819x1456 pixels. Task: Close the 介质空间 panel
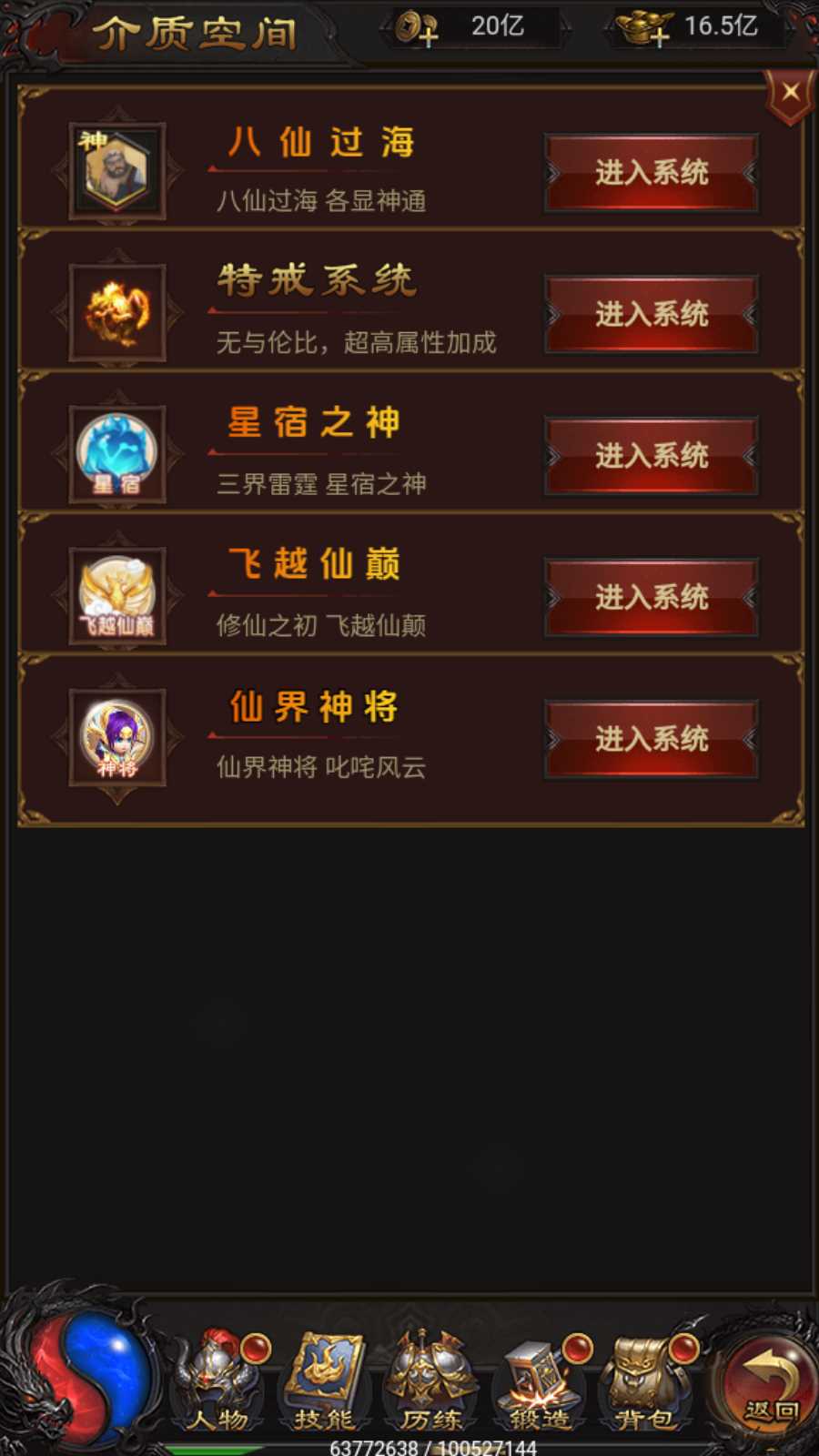[x=790, y=93]
